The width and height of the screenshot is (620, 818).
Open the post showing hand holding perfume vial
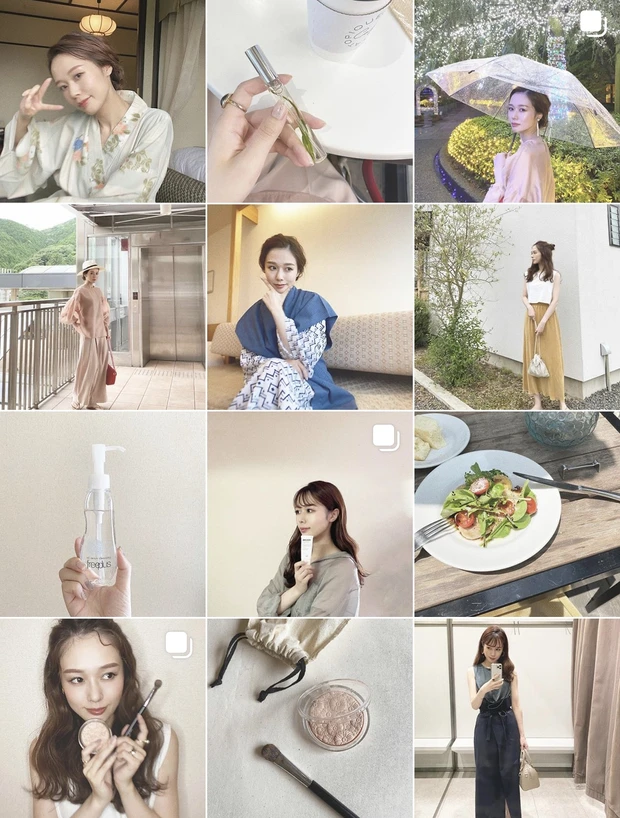pyautogui.click(x=309, y=100)
